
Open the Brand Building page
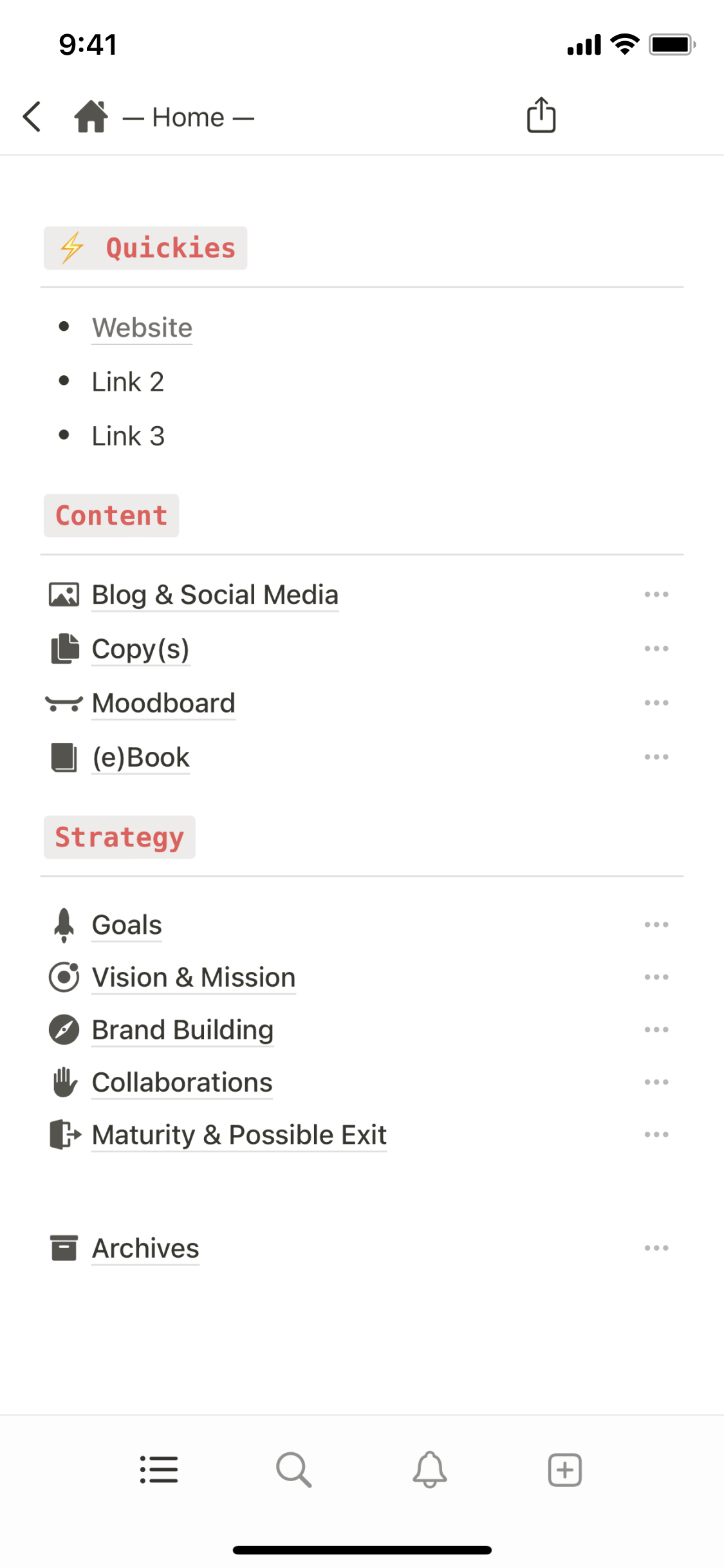[x=183, y=1030]
